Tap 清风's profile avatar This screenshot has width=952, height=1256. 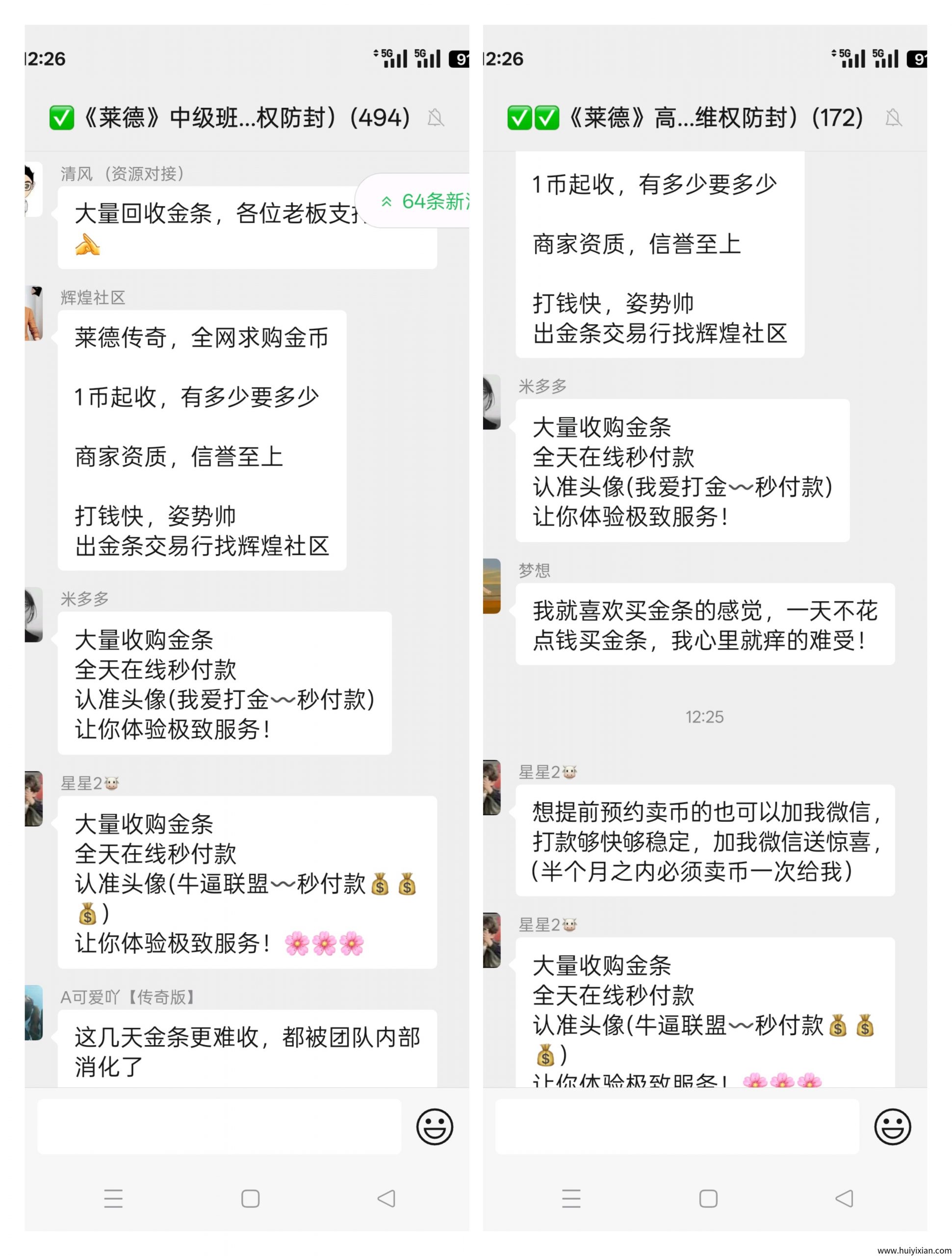point(34,189)
